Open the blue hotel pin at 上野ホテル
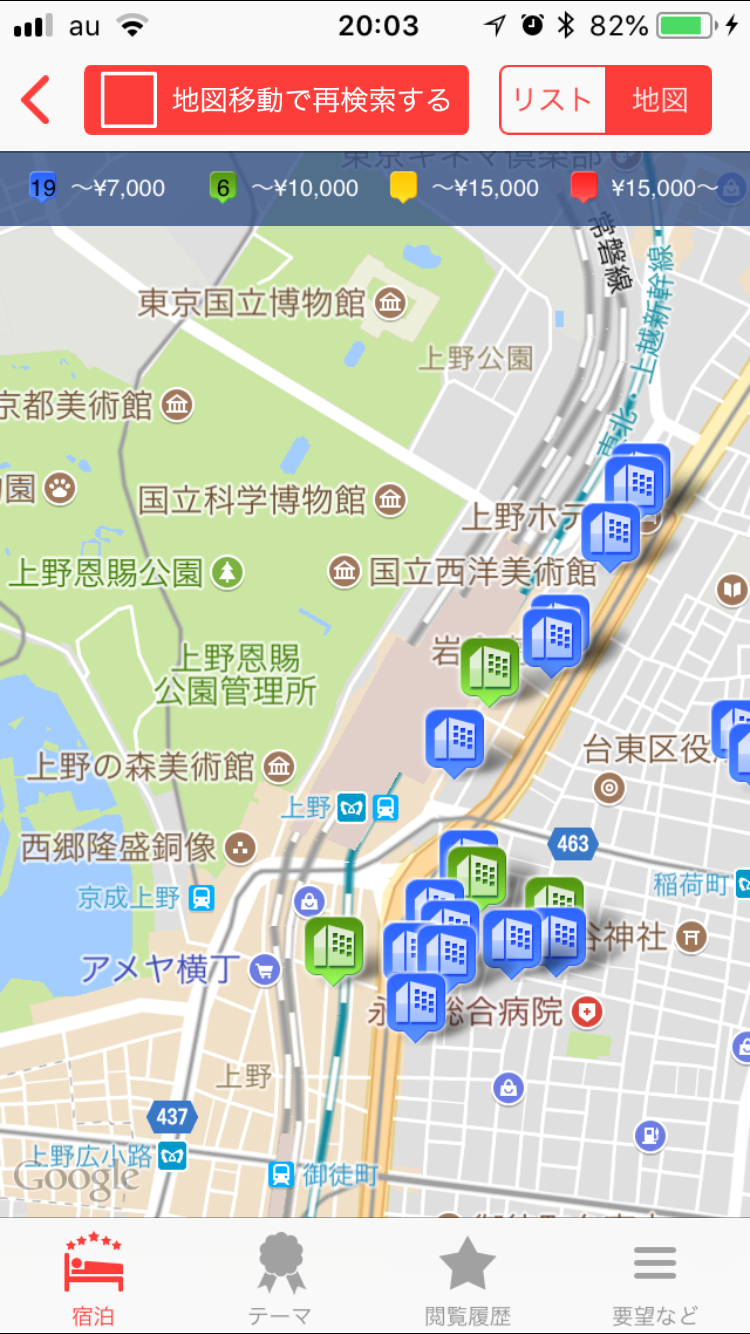 click(x=610, y=536)
